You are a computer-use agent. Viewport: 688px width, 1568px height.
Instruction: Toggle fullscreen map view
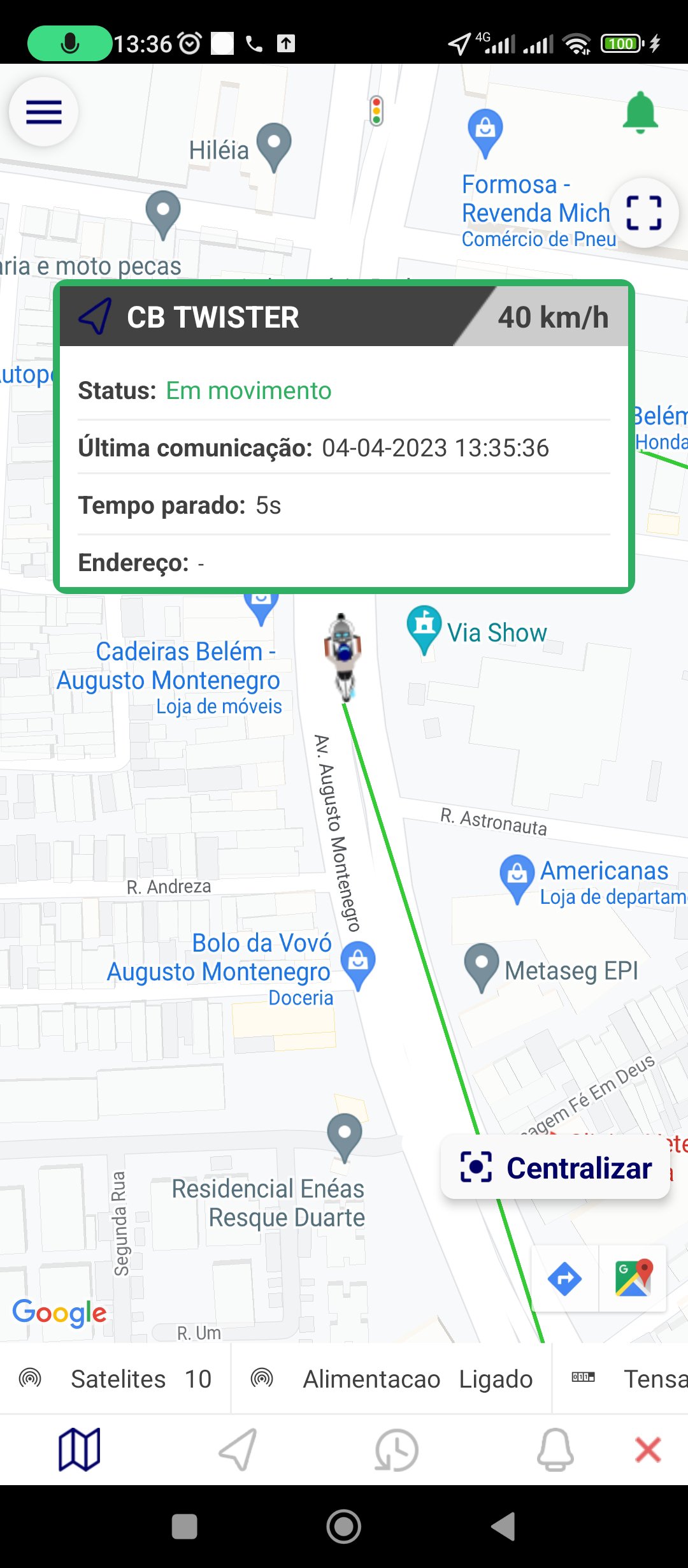643,212
